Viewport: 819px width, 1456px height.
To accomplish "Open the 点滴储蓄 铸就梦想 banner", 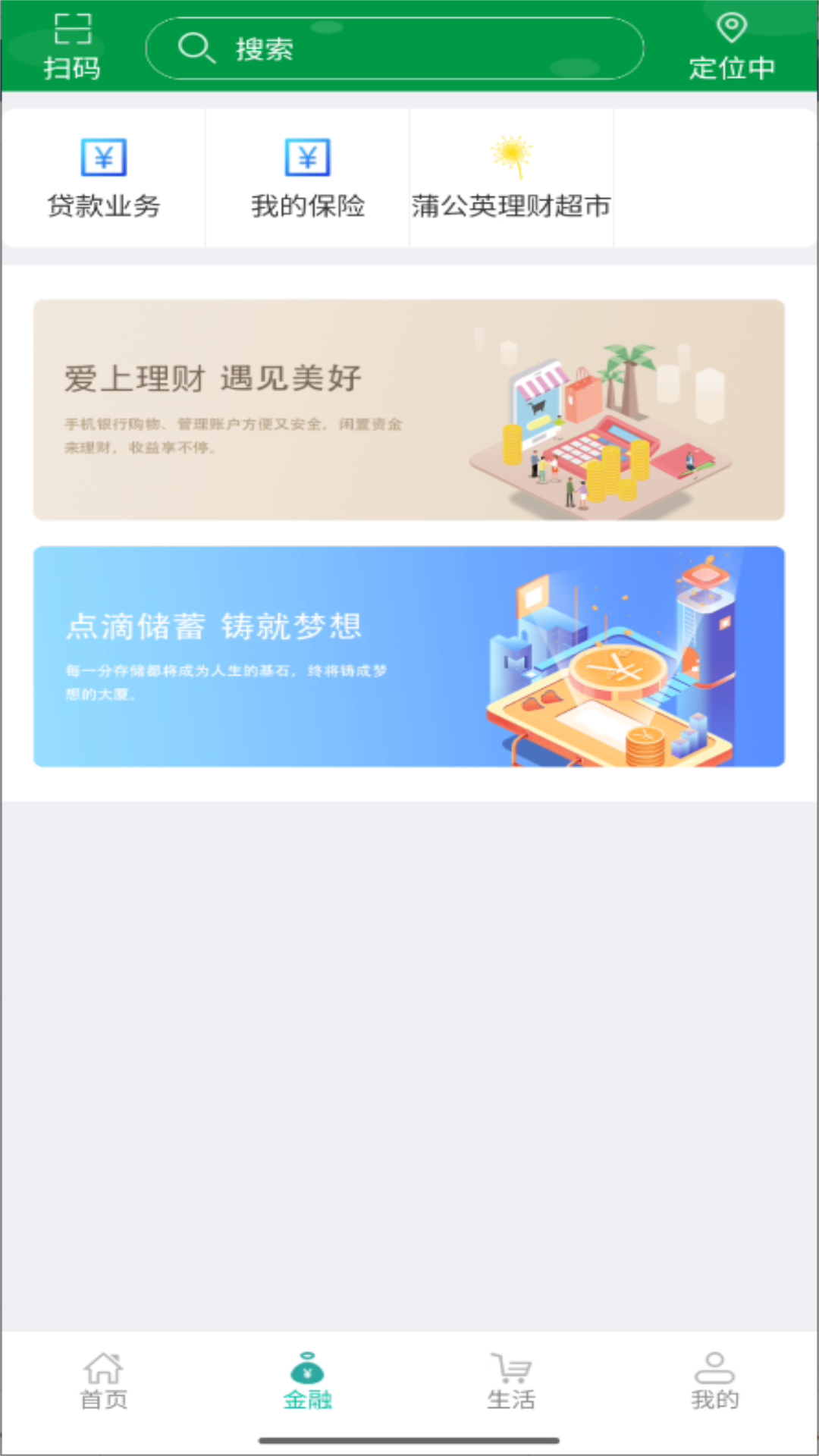I will pos(409,657).
